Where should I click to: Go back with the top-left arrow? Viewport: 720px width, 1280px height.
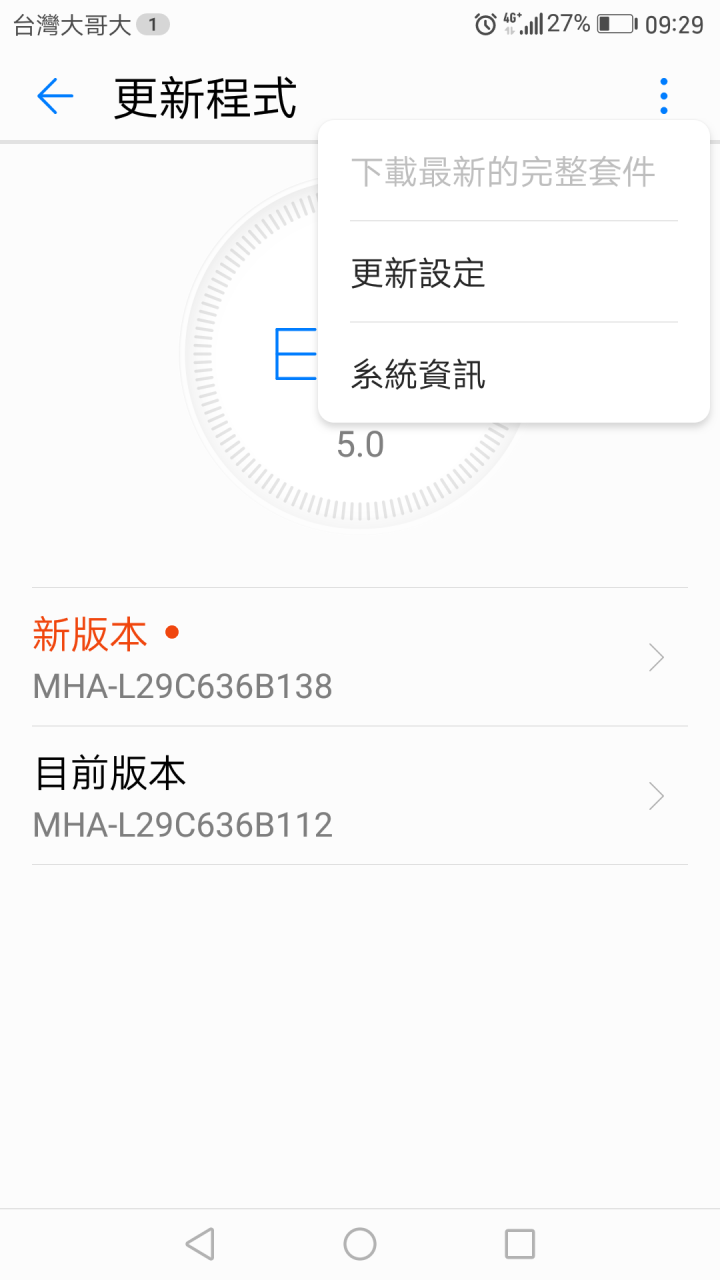click(x=55, y=97)
